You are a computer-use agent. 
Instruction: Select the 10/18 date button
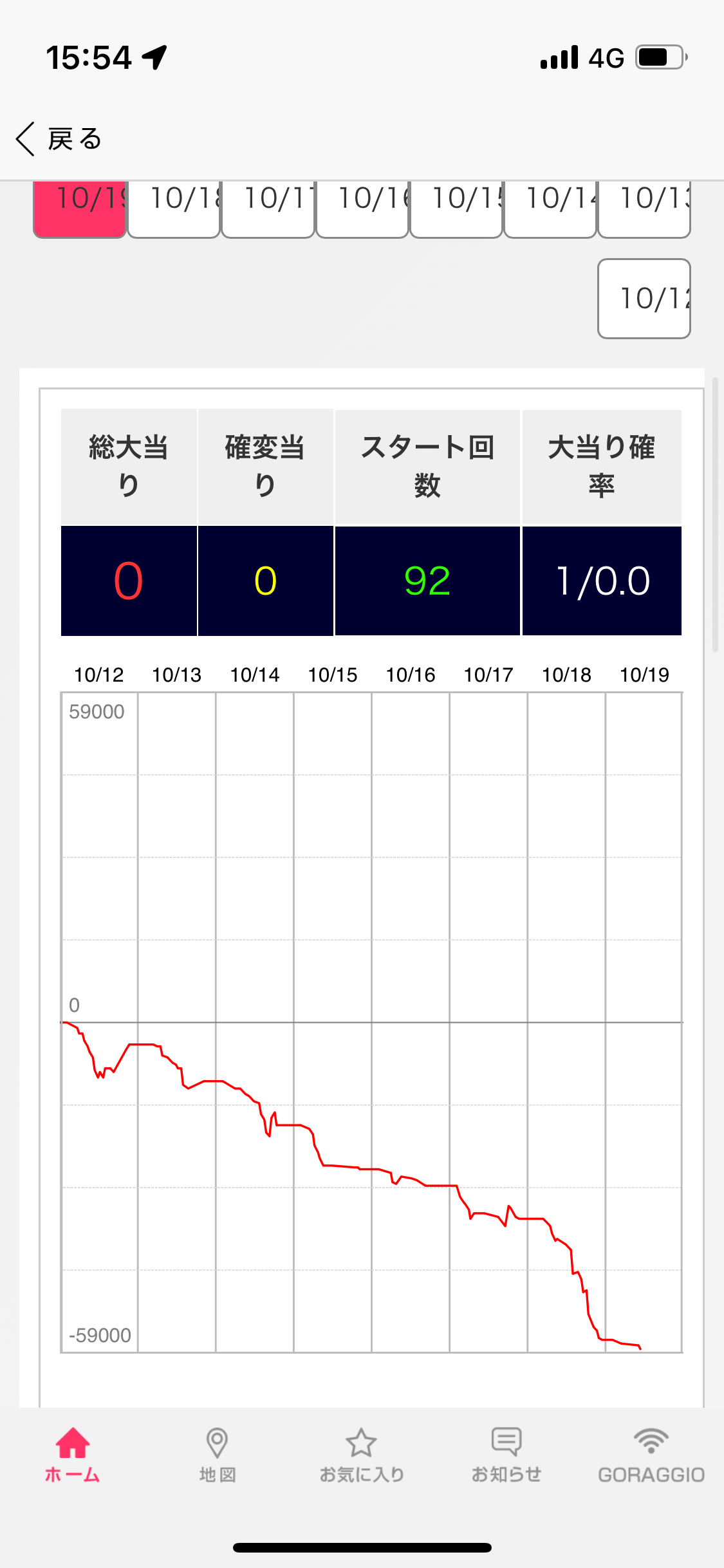tap(174, 209)
